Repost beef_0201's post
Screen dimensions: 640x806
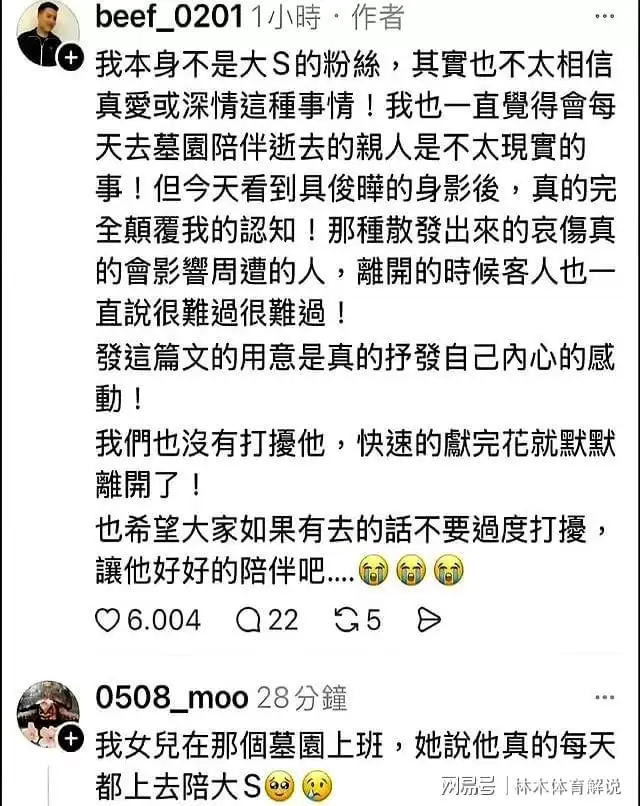347,620
